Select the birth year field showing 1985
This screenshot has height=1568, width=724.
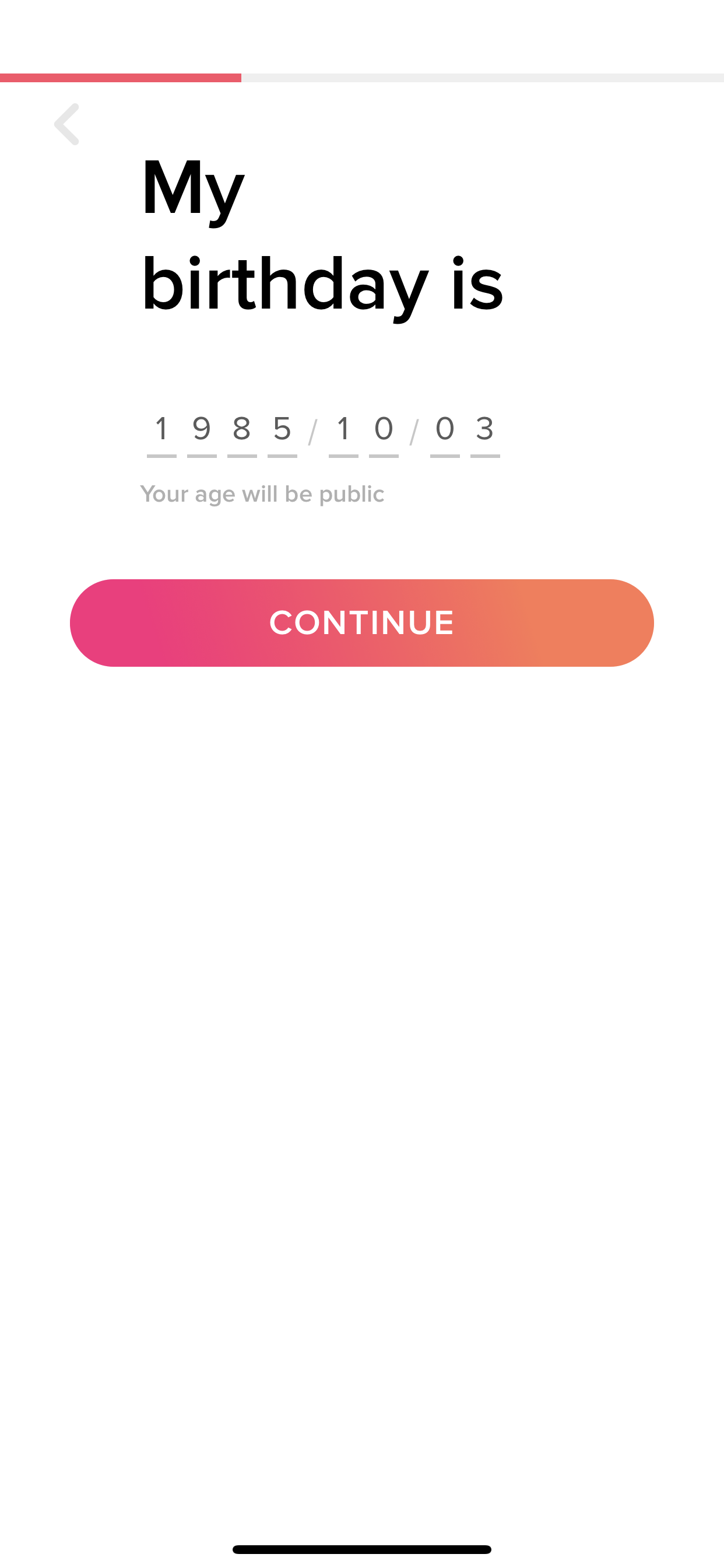[x=222, y=433]
